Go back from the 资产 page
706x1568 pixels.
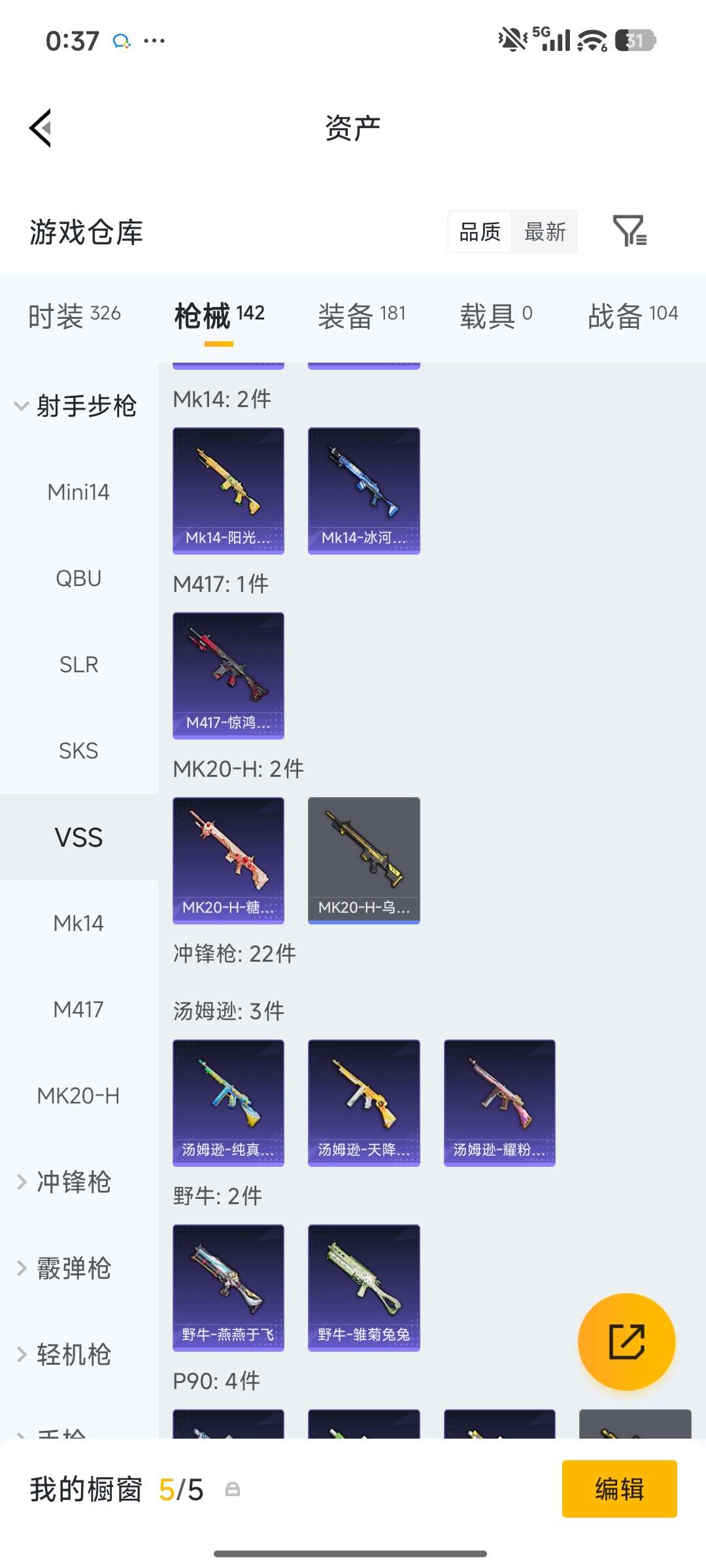coord(41,128)
